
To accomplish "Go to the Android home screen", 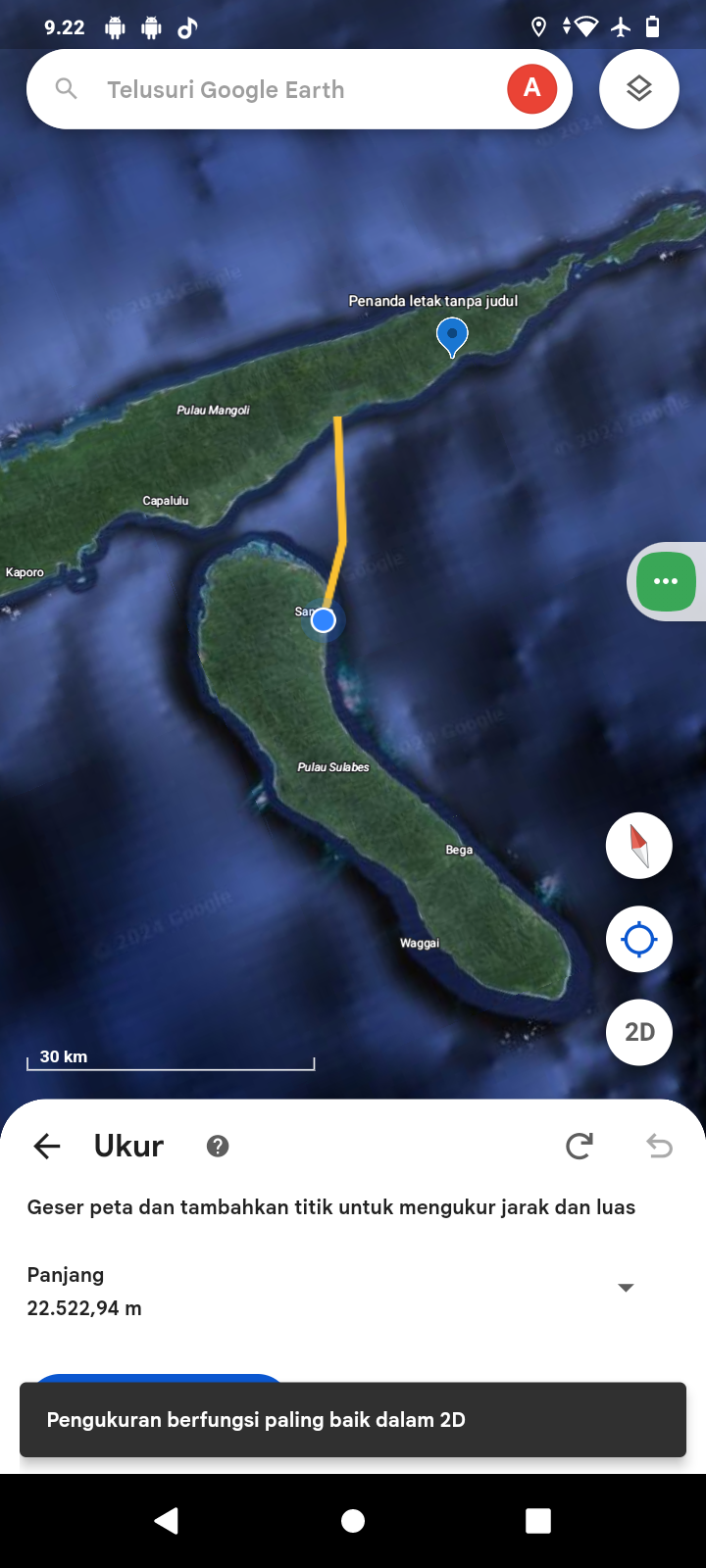I will 353,1521.
